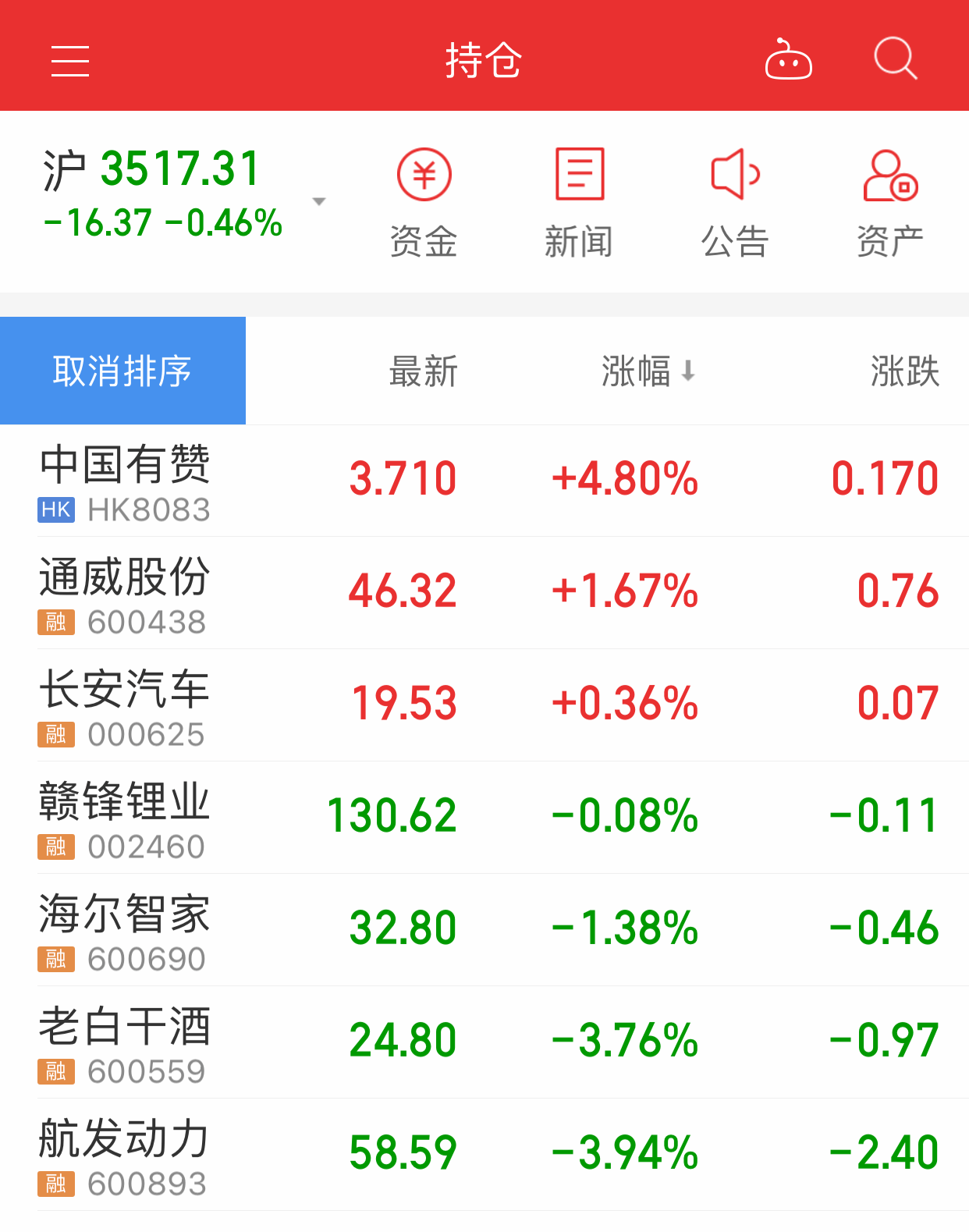The image size is (969, 1232).
Task: View 长安汽车 000625 stock page
Action: (x=125, y=705)
